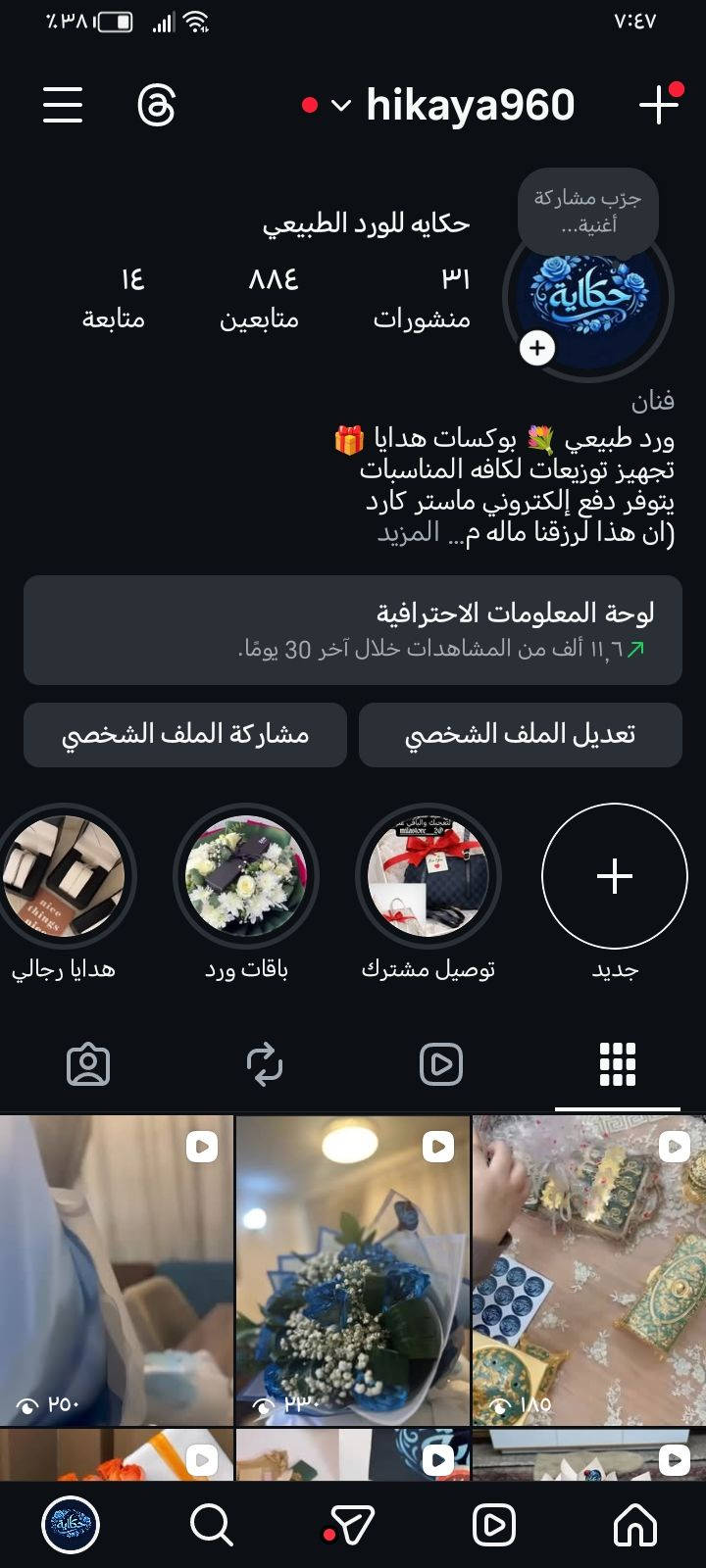Open direct messages from bottom navigation
This screenshot has height=1568, width=706.
click(352, 1525)
